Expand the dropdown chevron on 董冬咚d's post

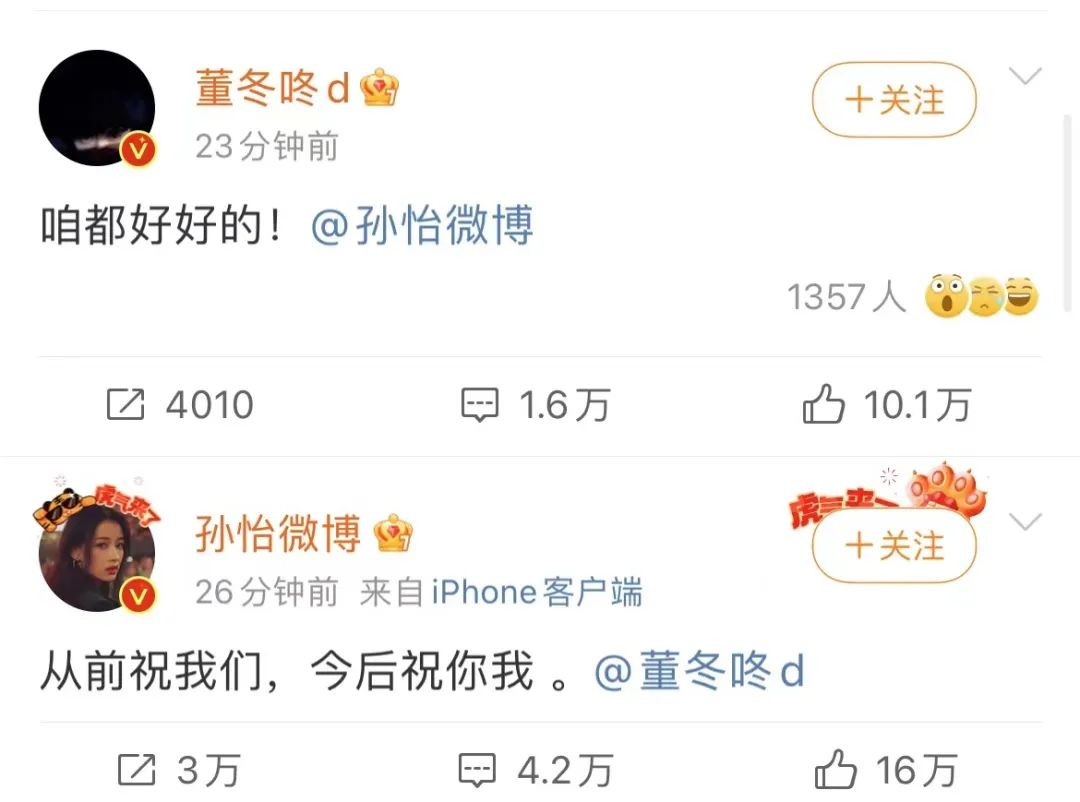coord(1026,76)
